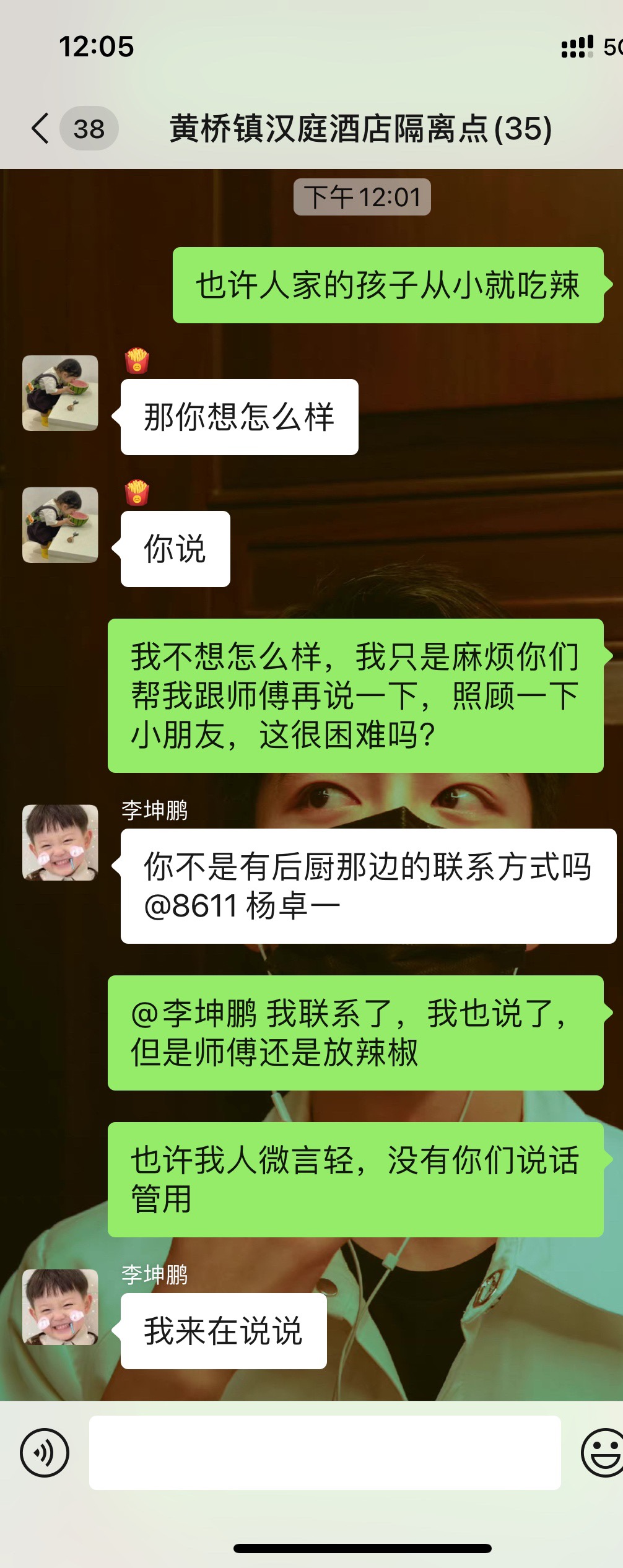Go back to the chat list

coord(41,129)
